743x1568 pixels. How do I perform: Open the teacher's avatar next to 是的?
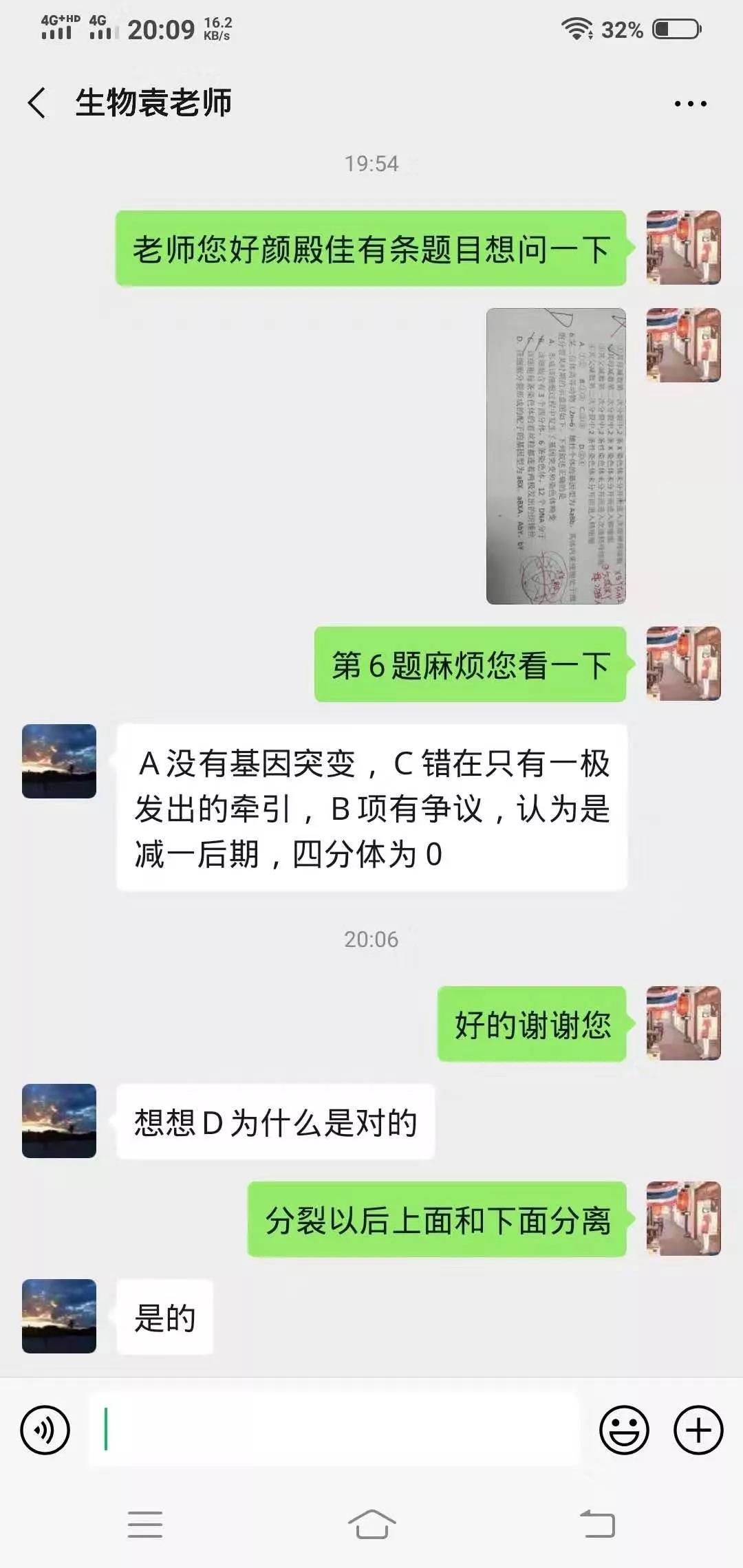[59, 1316]
